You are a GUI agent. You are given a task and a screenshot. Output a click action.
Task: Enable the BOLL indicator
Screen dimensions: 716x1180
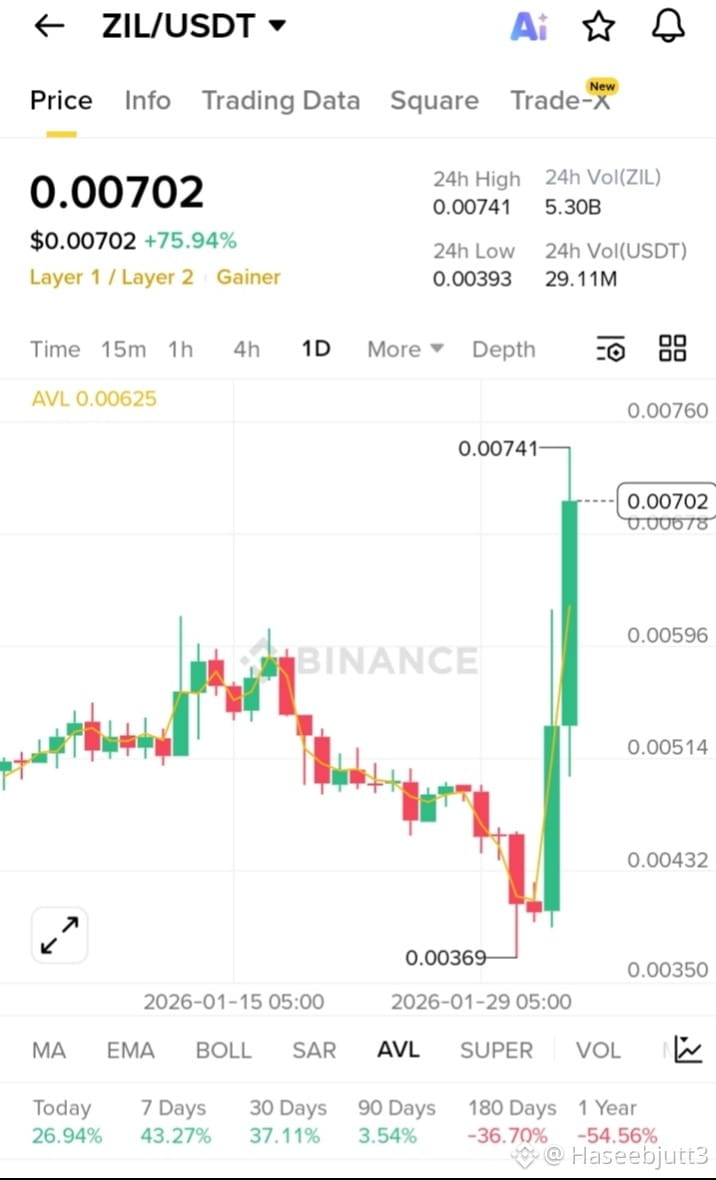pyautogui.click(x=223, y=1050)
